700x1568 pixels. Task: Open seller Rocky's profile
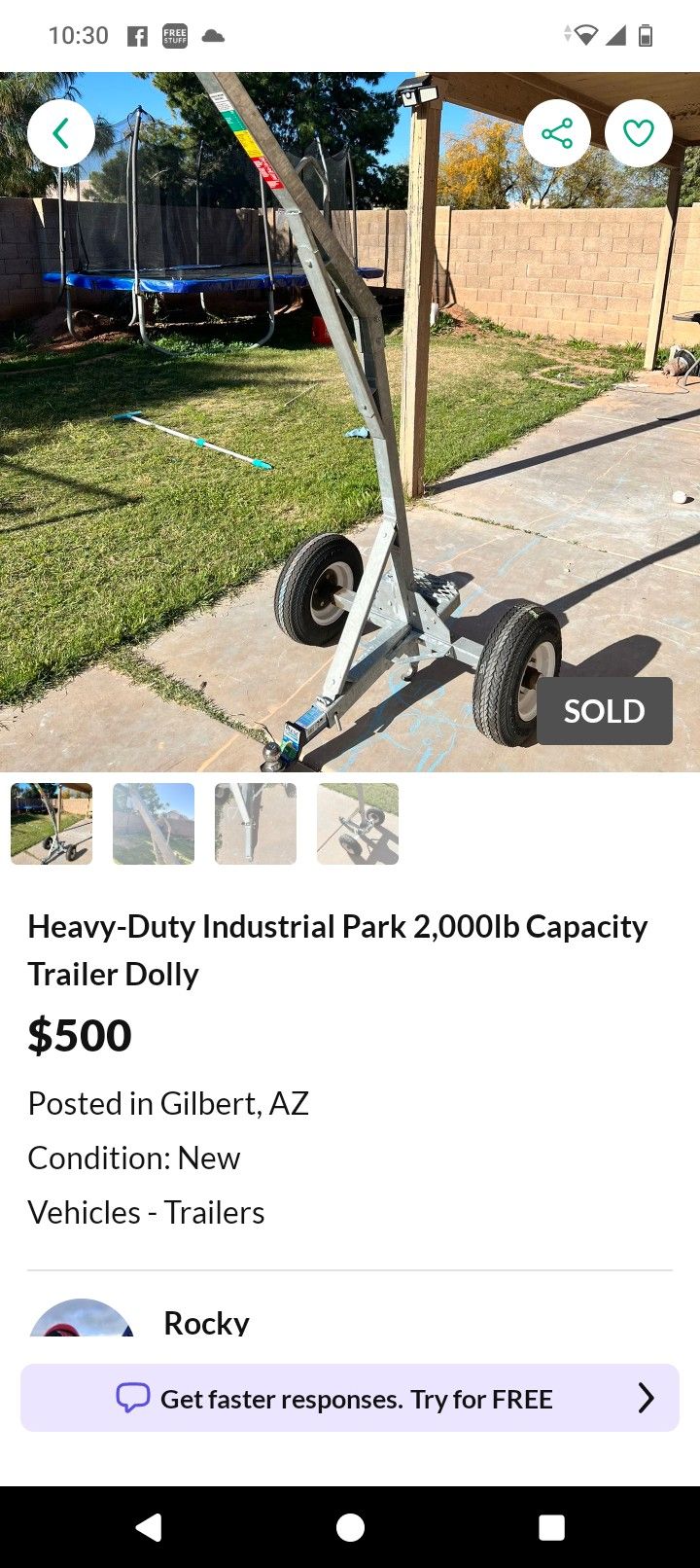(x=206, y=1322)
